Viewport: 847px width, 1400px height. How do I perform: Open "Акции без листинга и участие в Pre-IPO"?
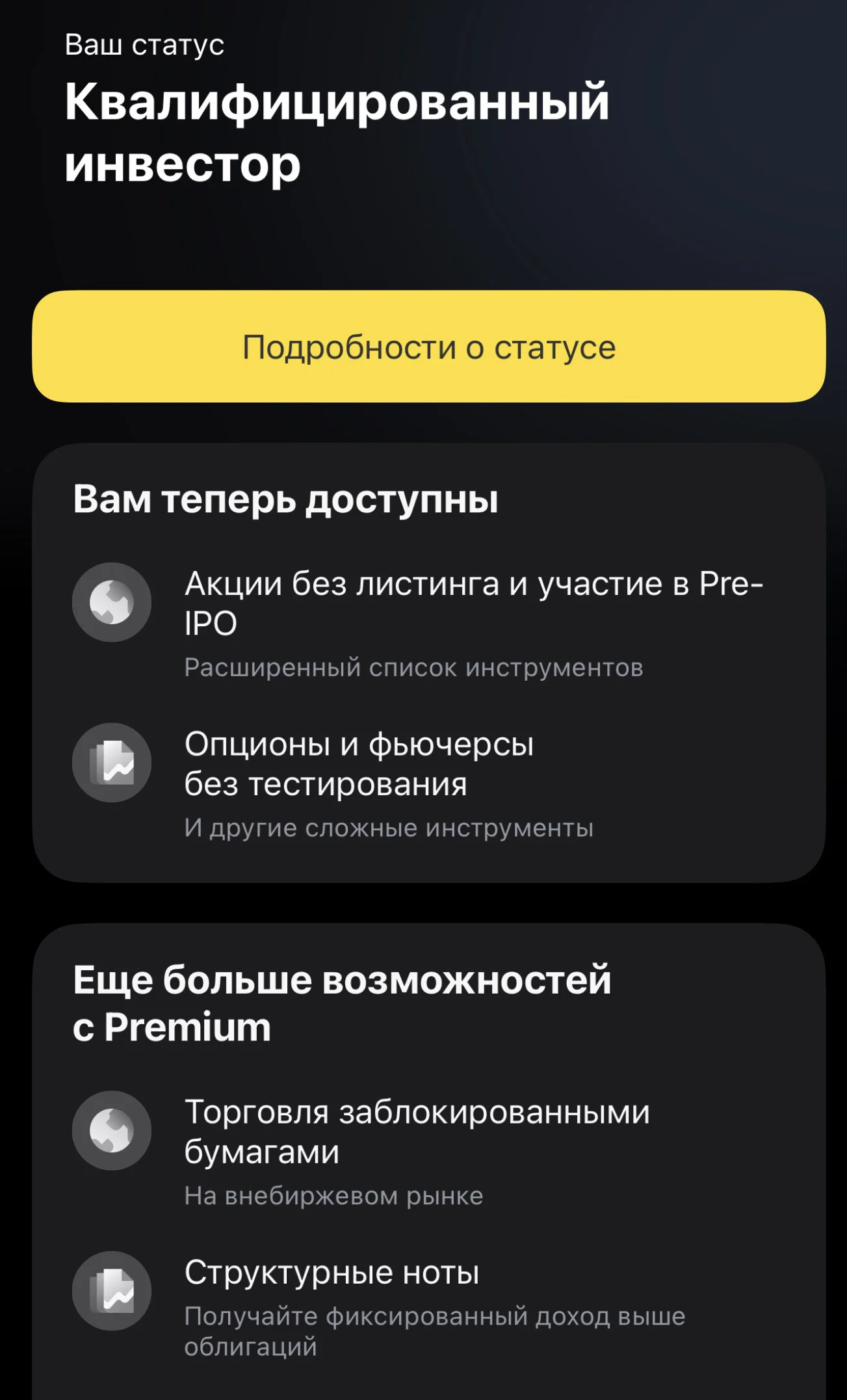coord(428,622)
